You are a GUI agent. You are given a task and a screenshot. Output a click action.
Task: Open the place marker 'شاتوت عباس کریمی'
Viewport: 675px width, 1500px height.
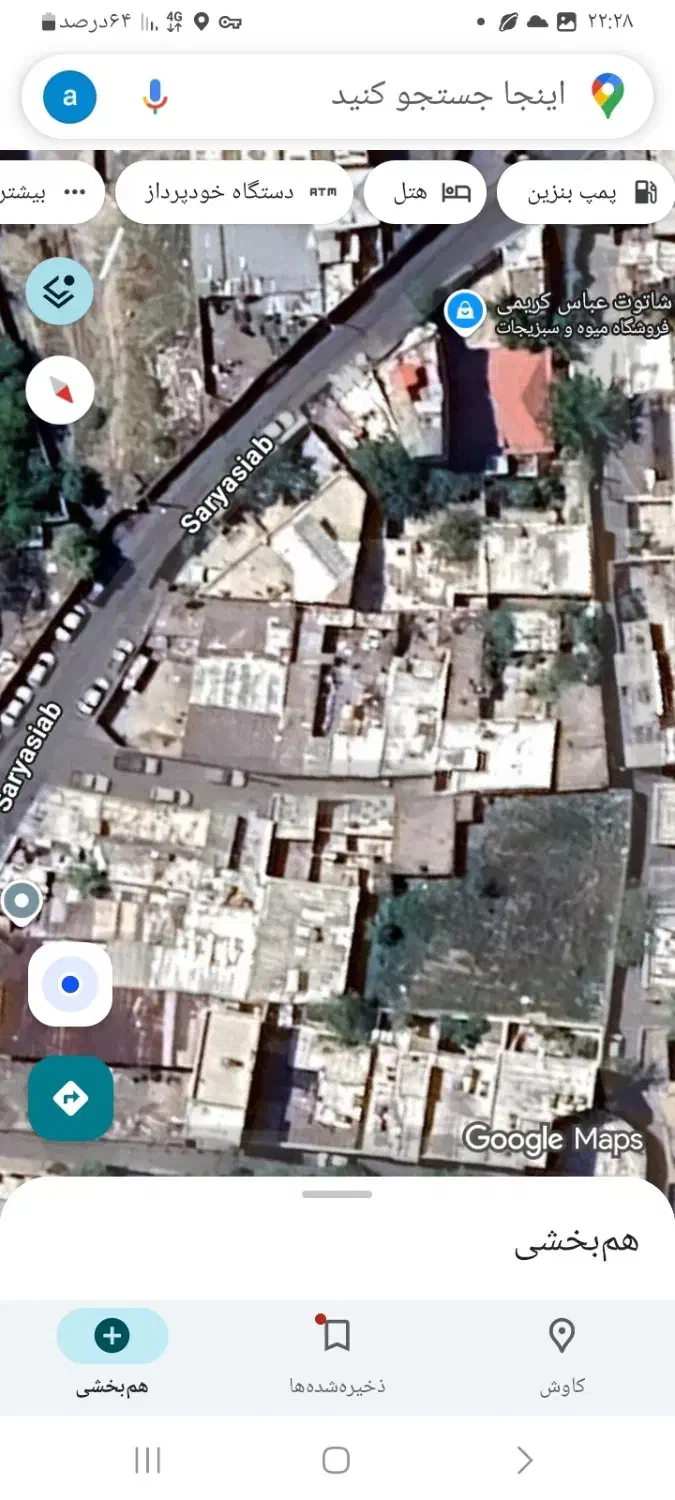coord(465,311)
